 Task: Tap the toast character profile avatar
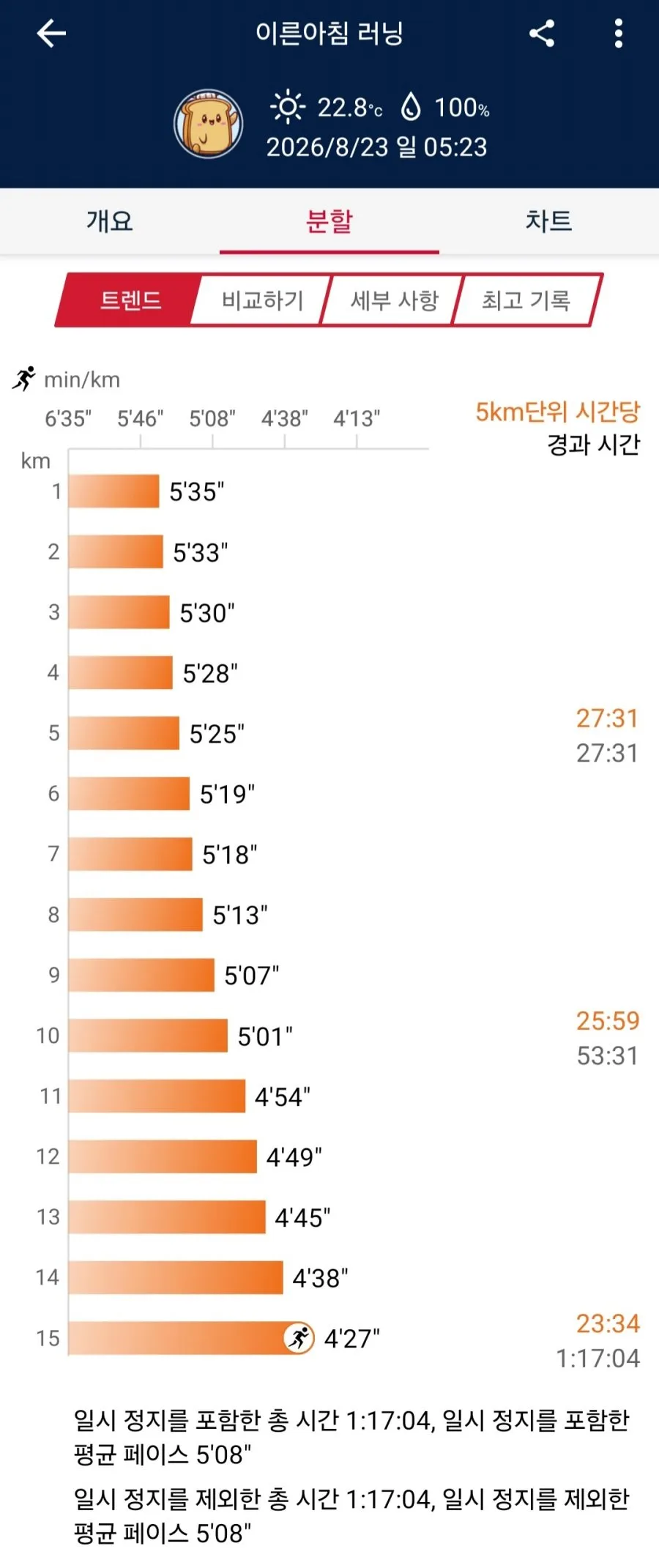tap(209, 125)
